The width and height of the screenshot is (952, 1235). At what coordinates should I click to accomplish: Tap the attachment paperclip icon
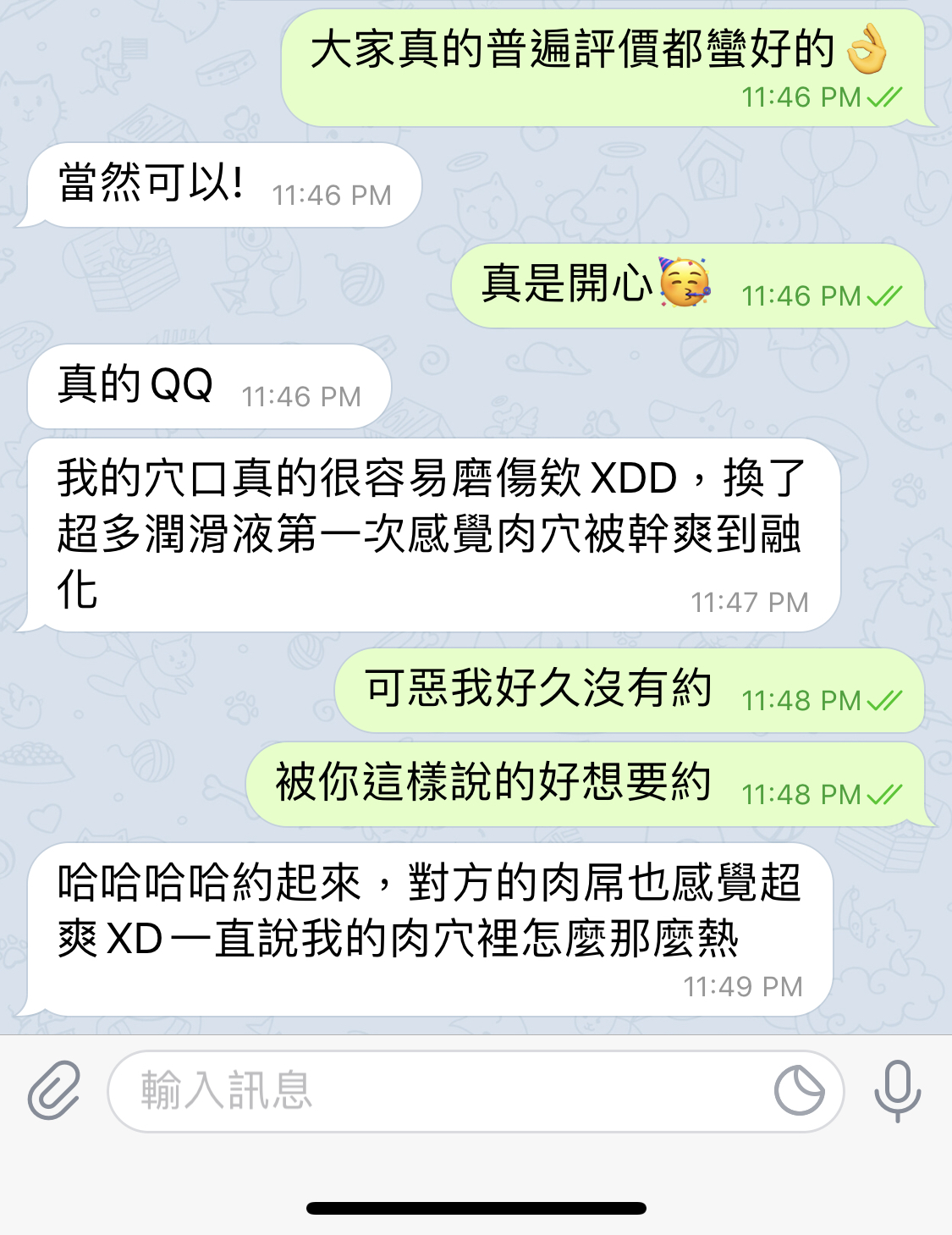54,1090
